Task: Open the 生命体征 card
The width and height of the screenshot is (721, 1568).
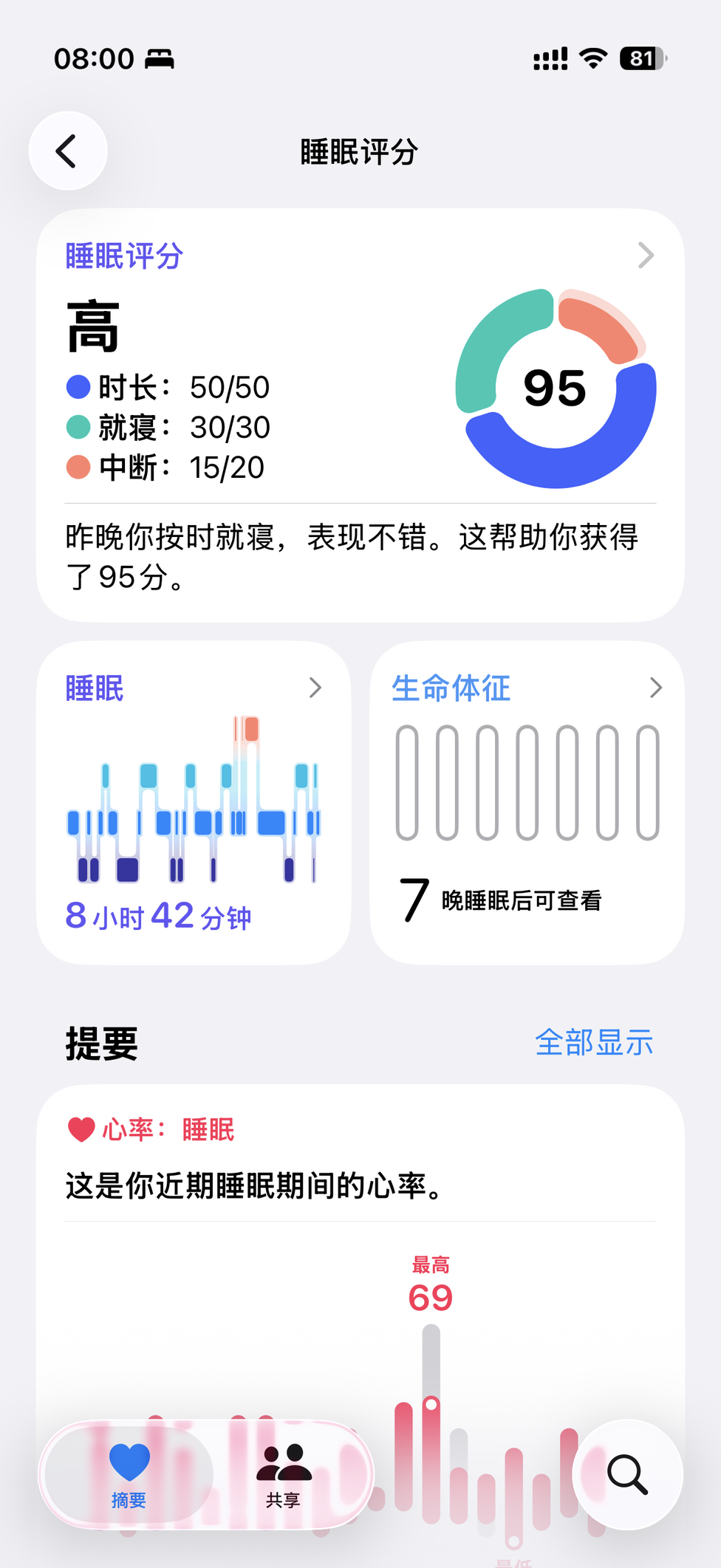Action: tap(527, 802)
